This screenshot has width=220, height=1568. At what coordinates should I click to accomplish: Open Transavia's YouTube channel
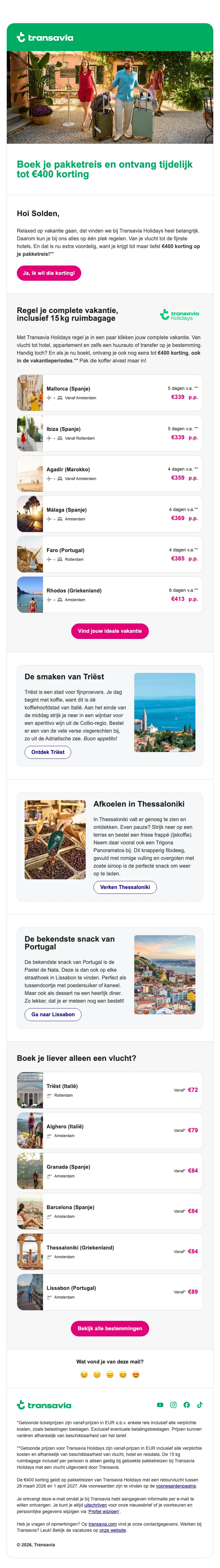[160, 1405]
